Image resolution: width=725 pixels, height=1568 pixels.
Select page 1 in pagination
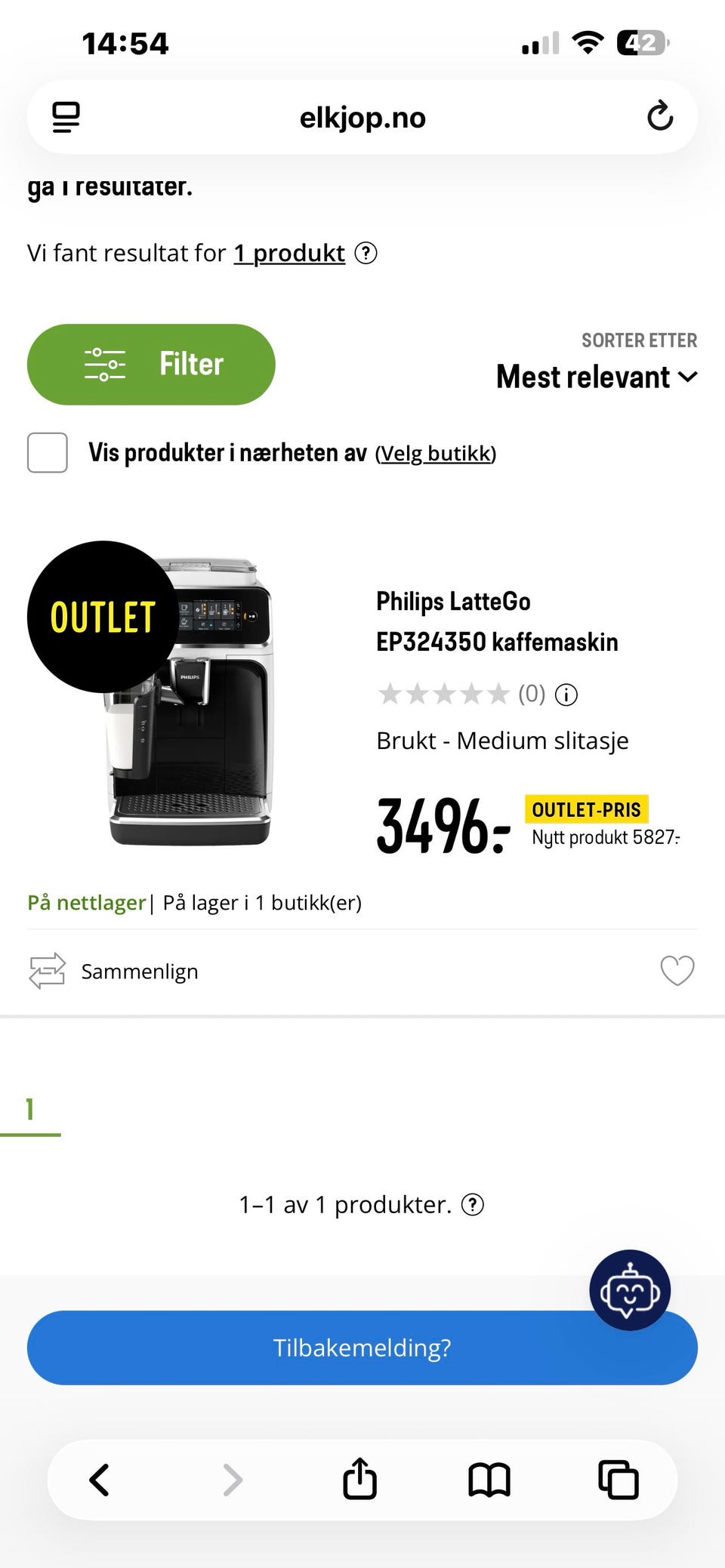(30, 1110)
